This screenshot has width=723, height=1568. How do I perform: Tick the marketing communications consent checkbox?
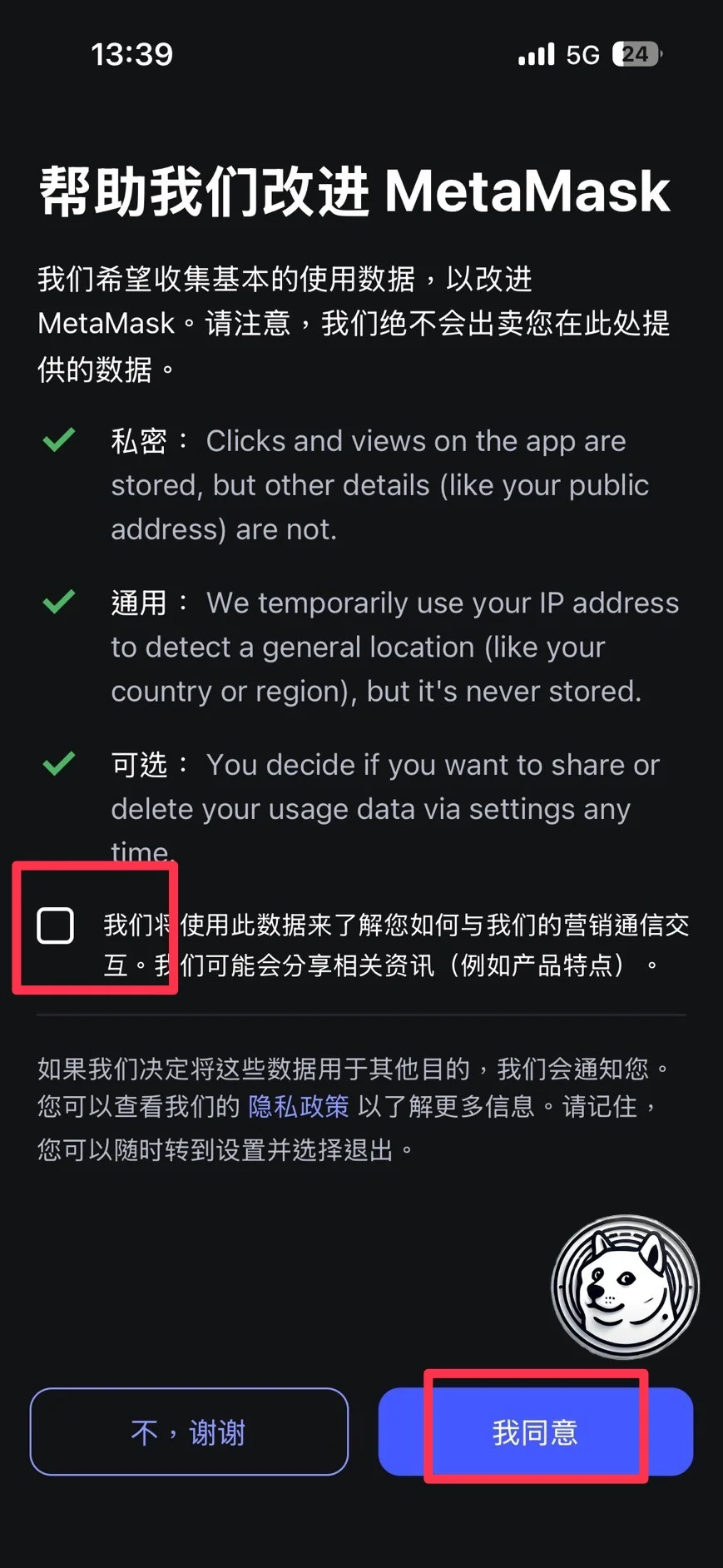tap(56, 925)
